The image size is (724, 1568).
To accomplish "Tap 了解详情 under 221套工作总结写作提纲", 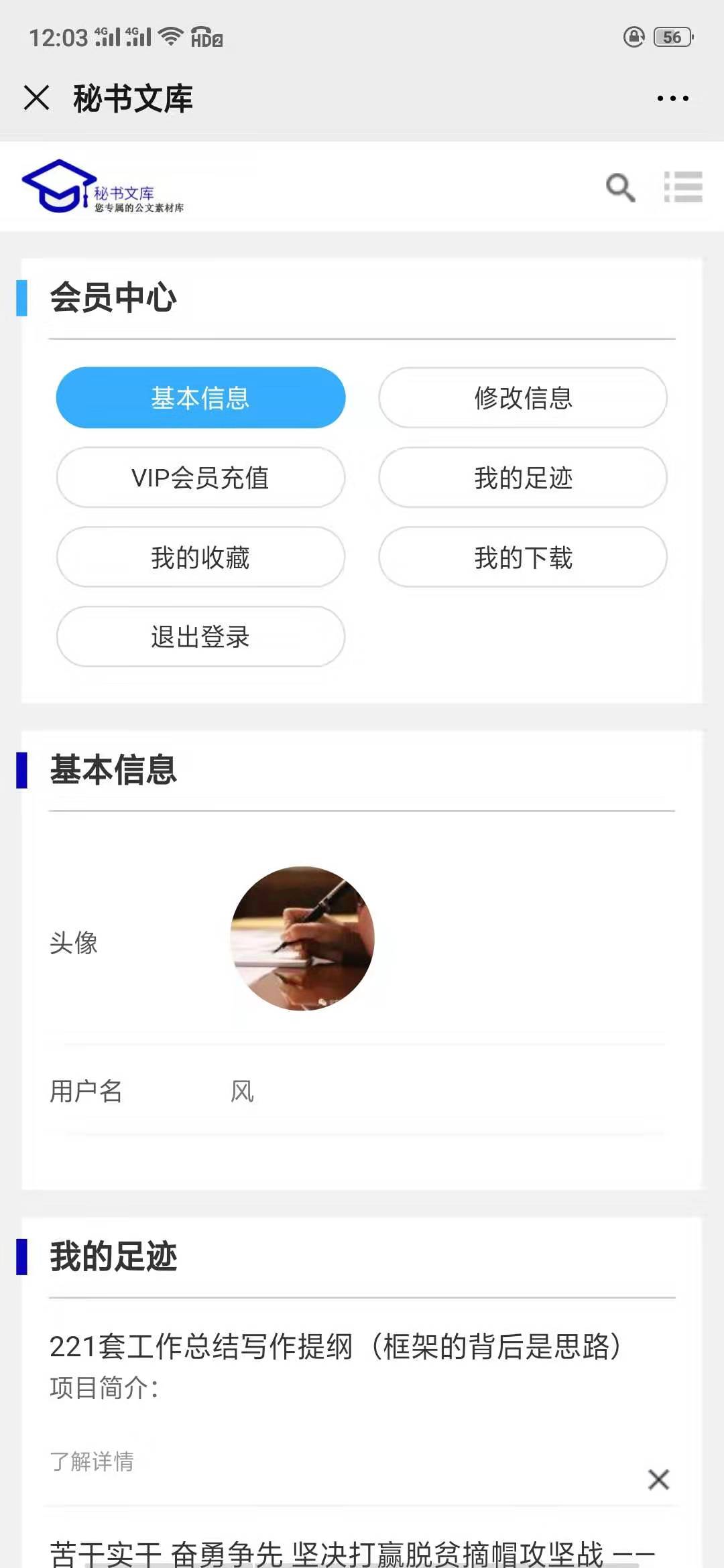I will 92,1461.
